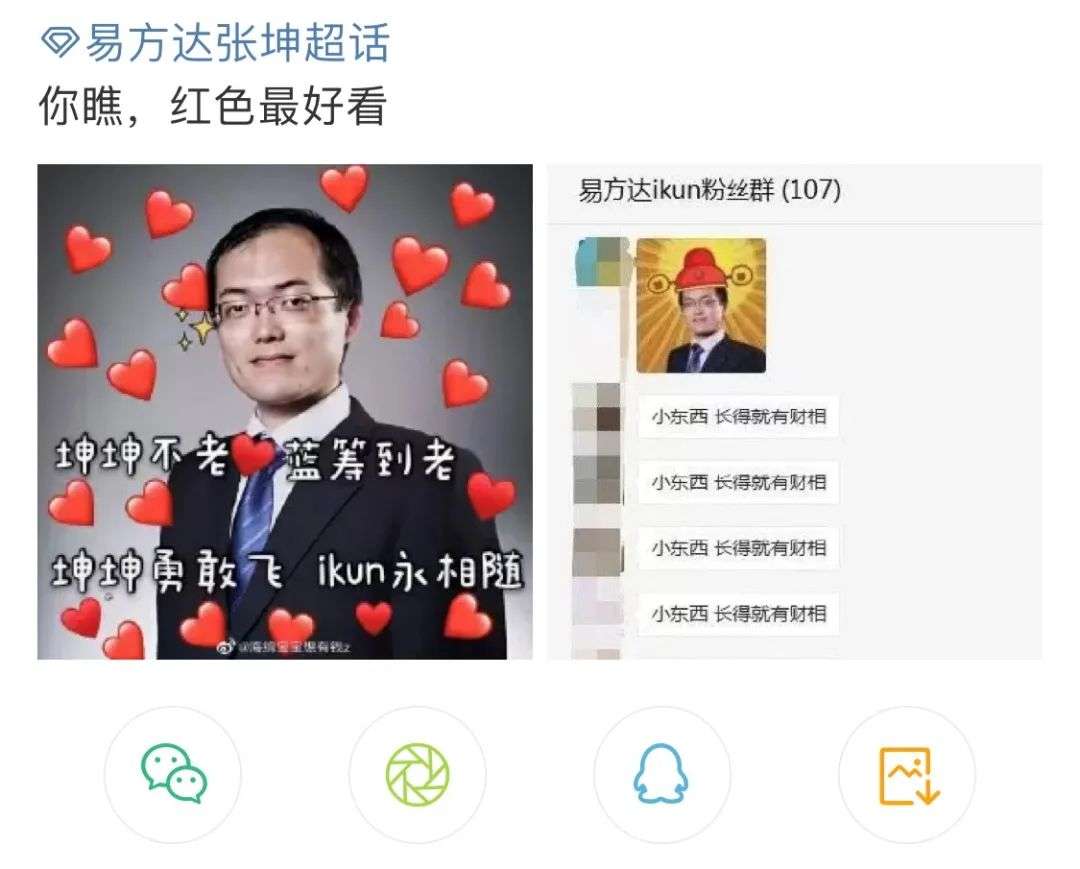
Task: Share to WeChat Moments
Action: [x=417, y=774]
